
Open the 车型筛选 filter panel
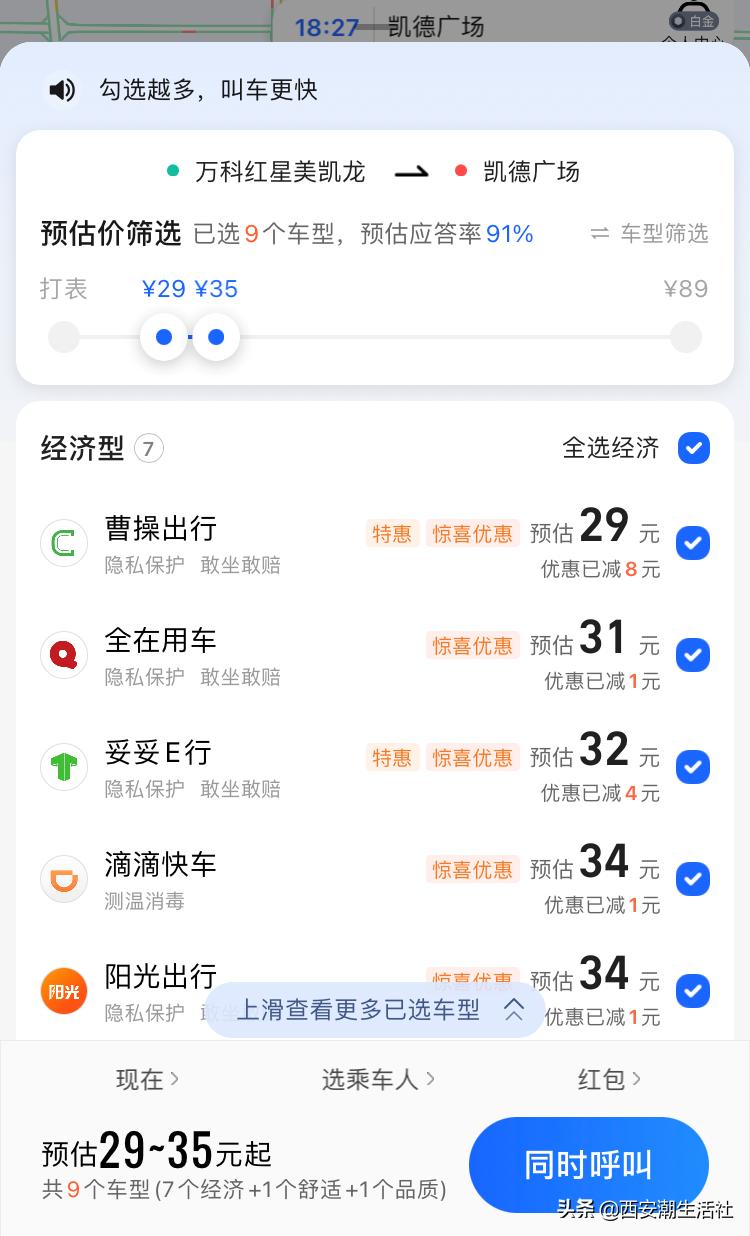[x=665, y=233]
